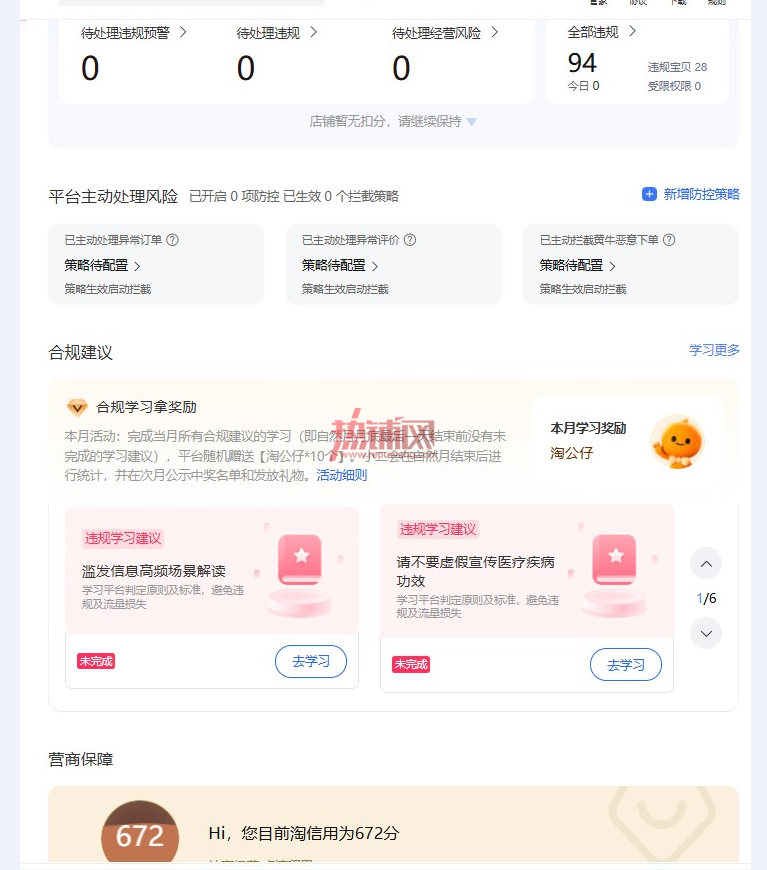Show help for 已主动处理异常评价

coord(410,240)
